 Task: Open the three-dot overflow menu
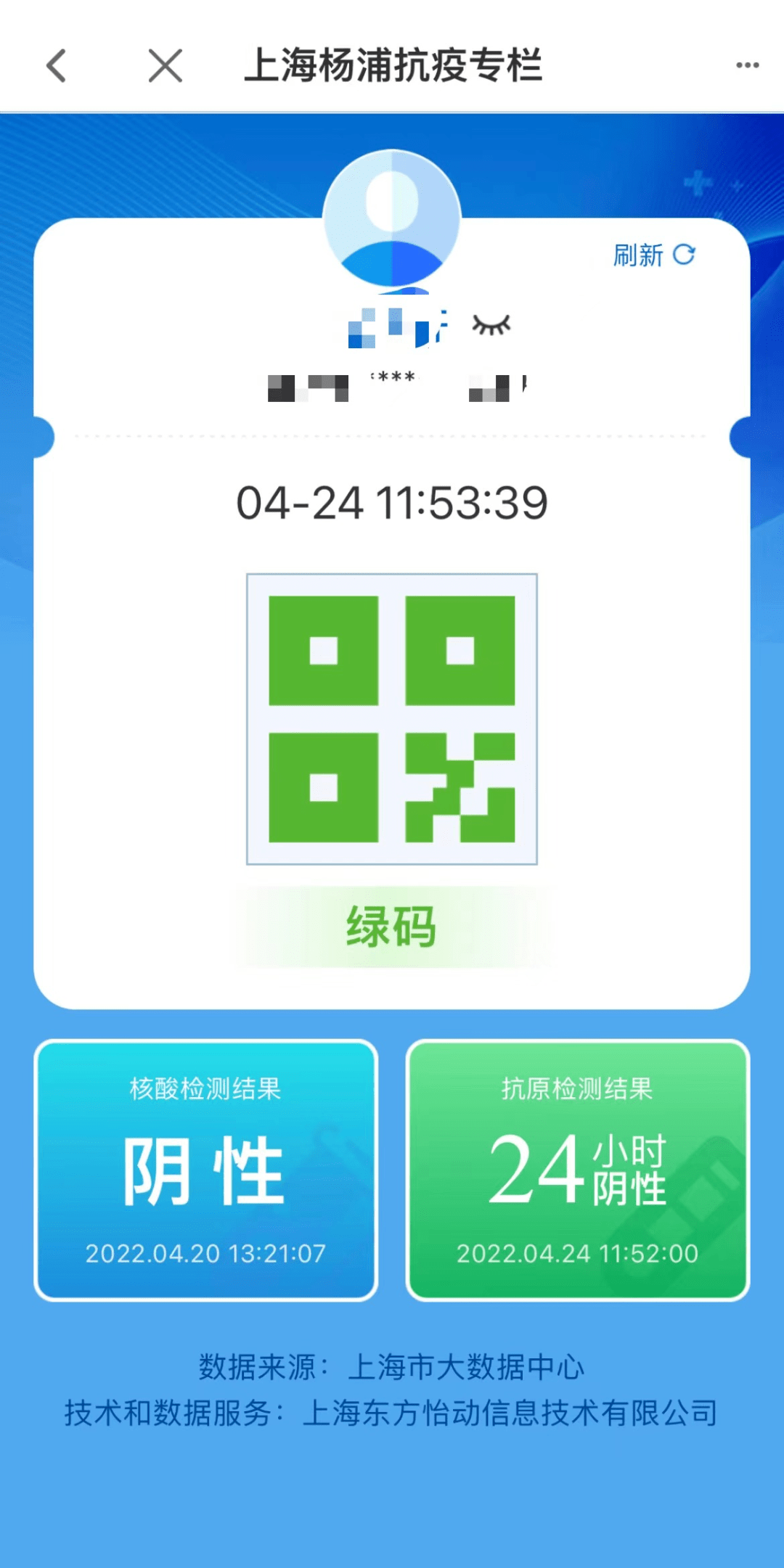(x=747, y=65)
